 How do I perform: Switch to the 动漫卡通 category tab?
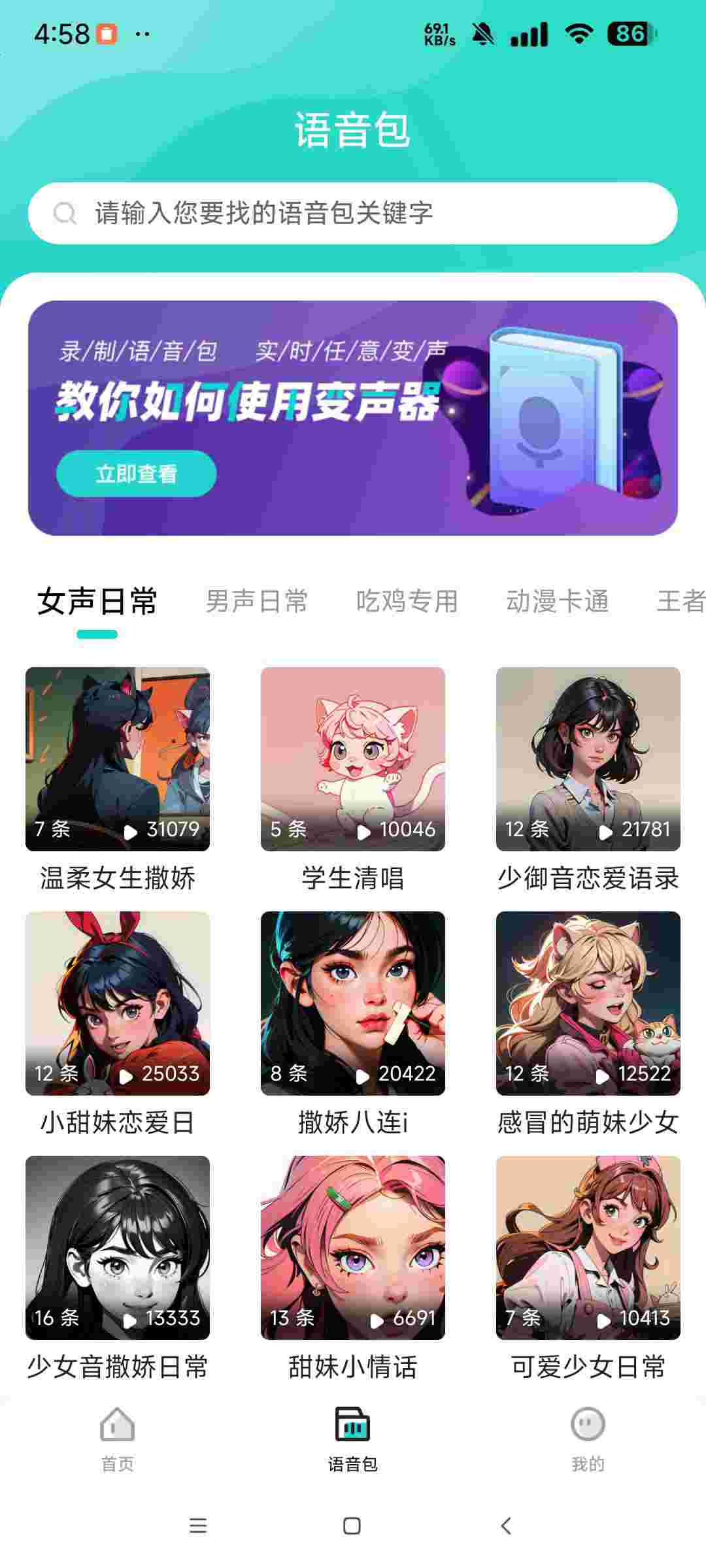point(557,601)
